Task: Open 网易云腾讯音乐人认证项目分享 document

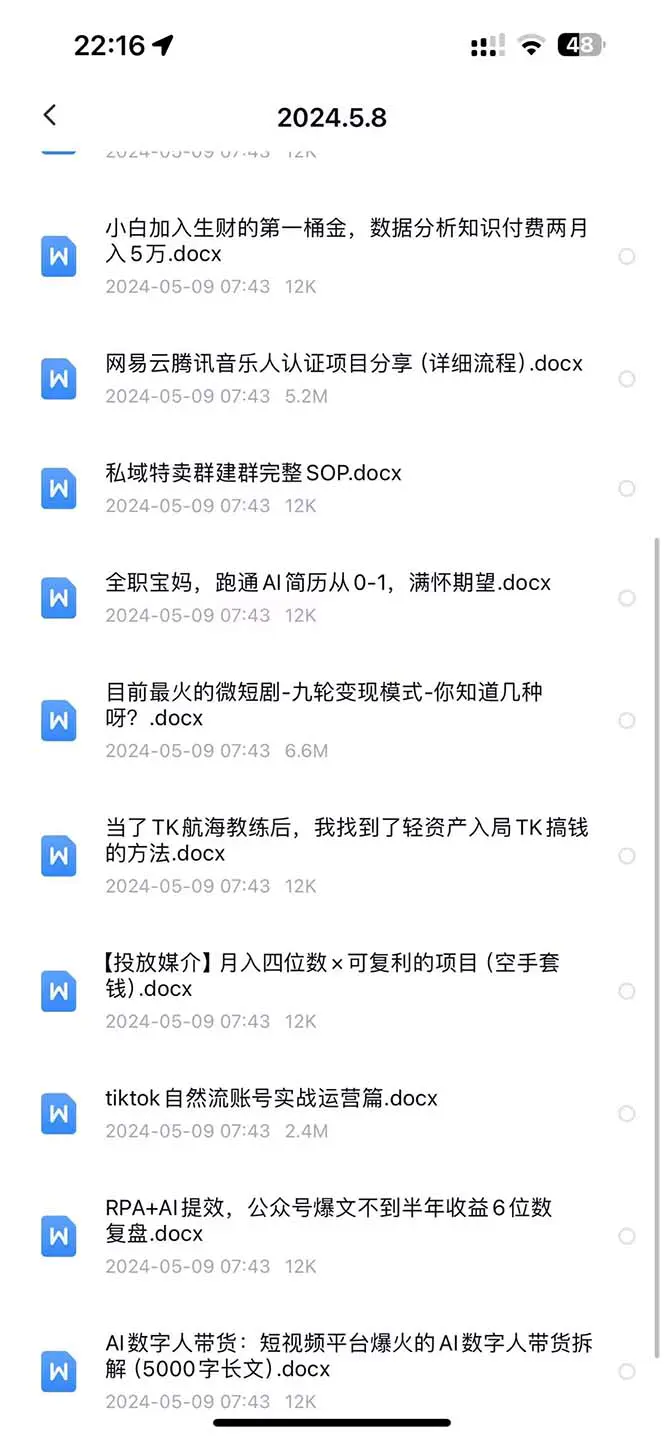Action: click(343, 364)
